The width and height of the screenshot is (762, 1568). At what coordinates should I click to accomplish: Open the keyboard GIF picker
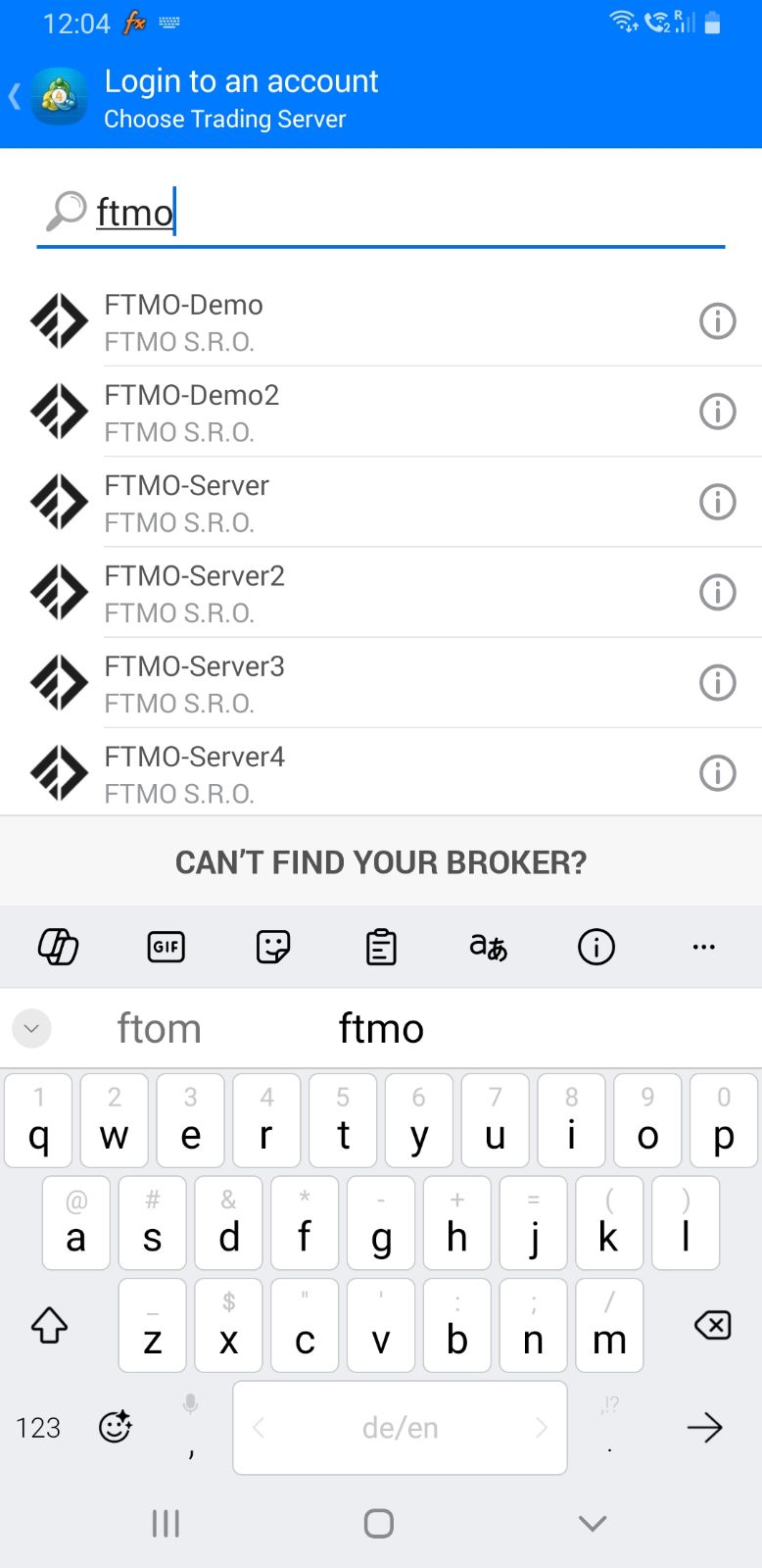[x=166, y=947]
